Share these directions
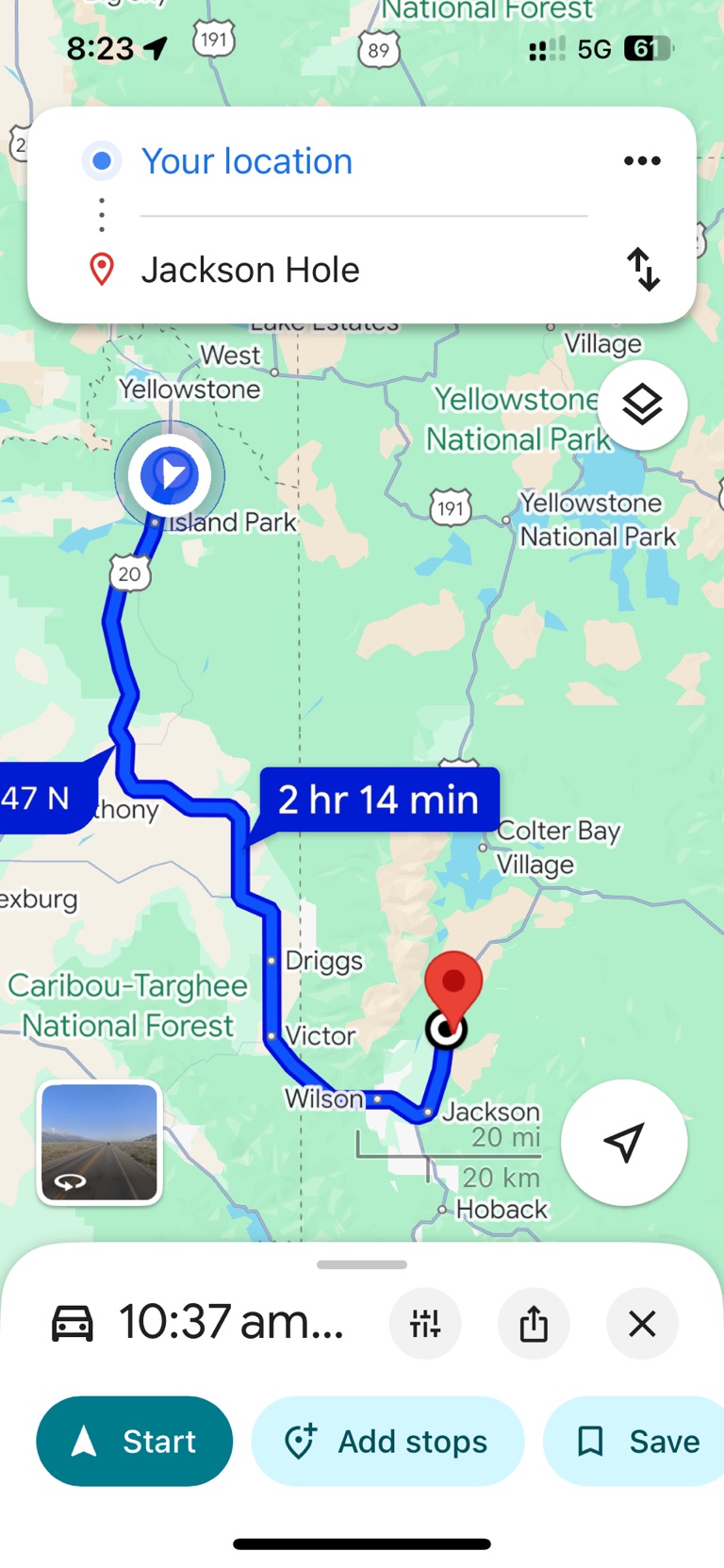 pyautogui.click(x=534, y=1324)
